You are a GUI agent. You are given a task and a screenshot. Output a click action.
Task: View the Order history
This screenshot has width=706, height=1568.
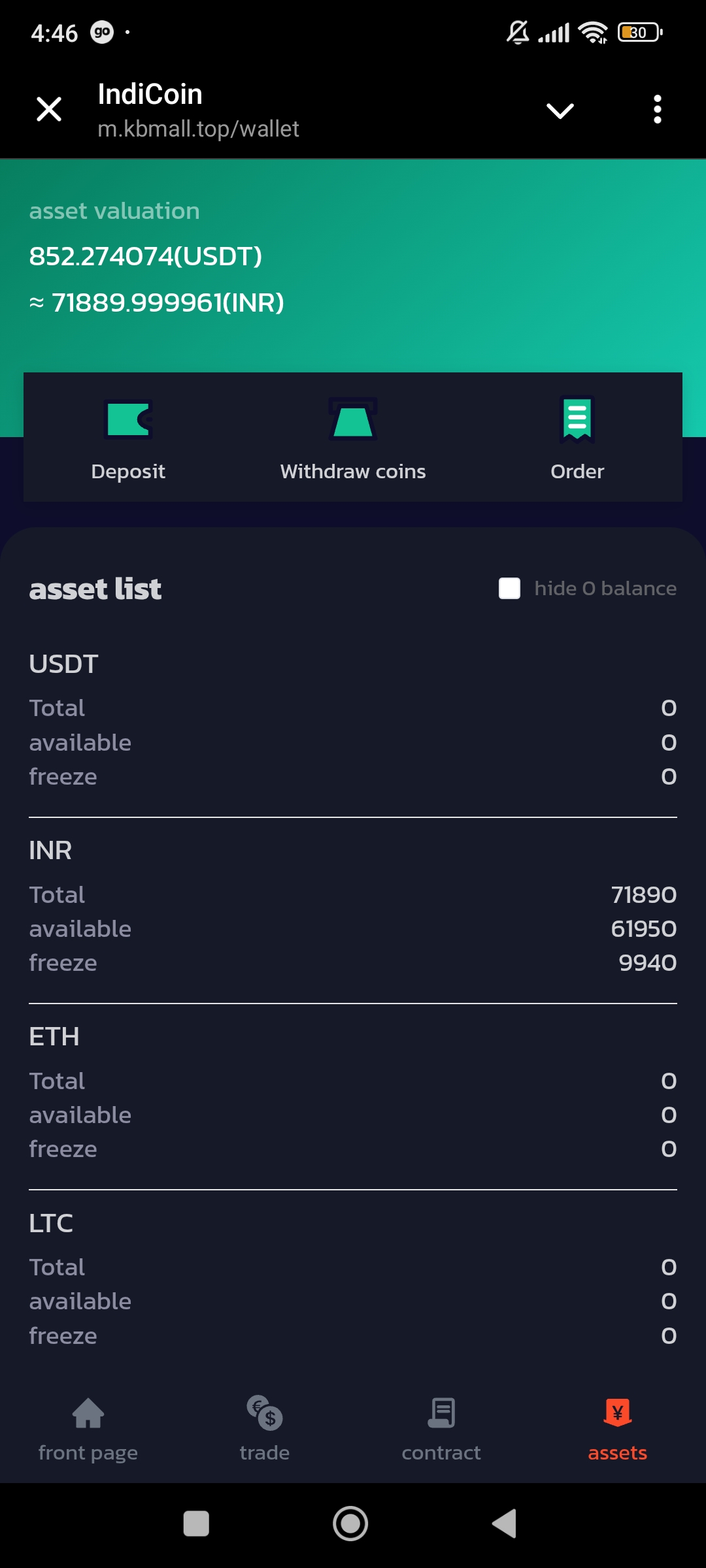[x=577, y=438]
